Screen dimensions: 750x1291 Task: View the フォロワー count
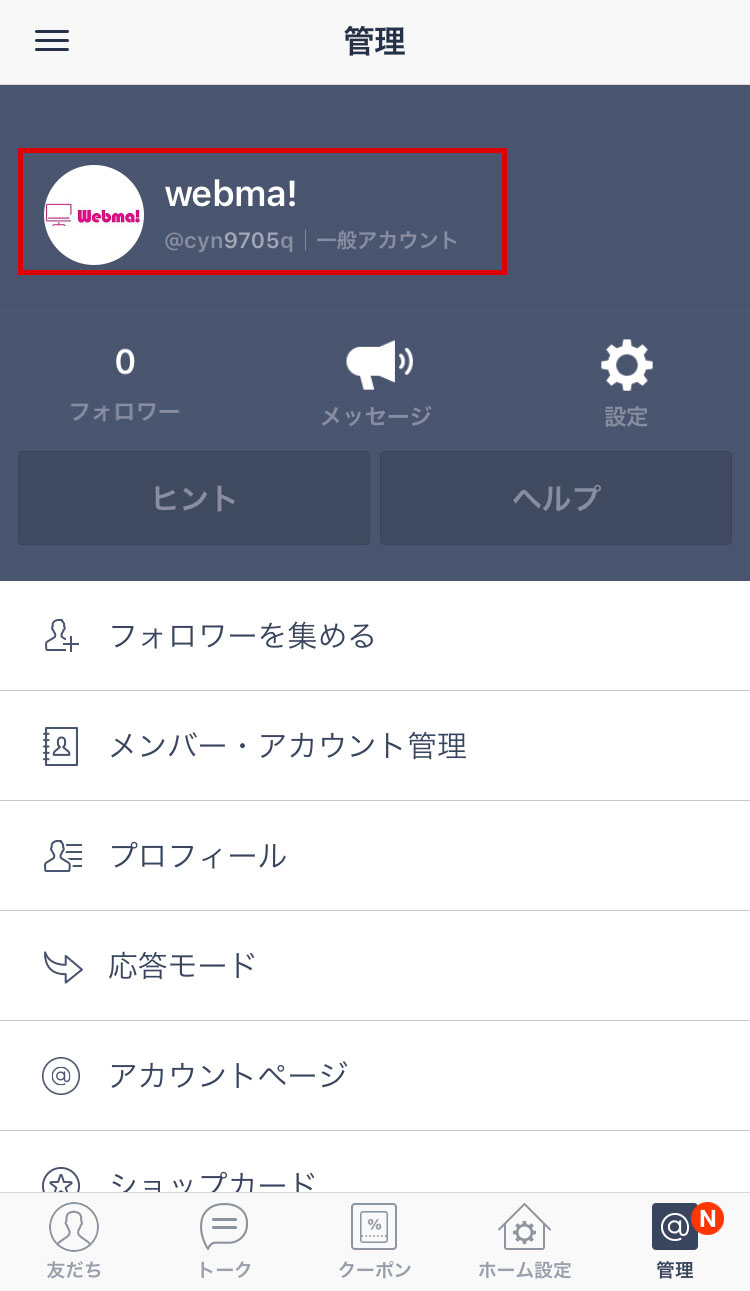[125, 384]
